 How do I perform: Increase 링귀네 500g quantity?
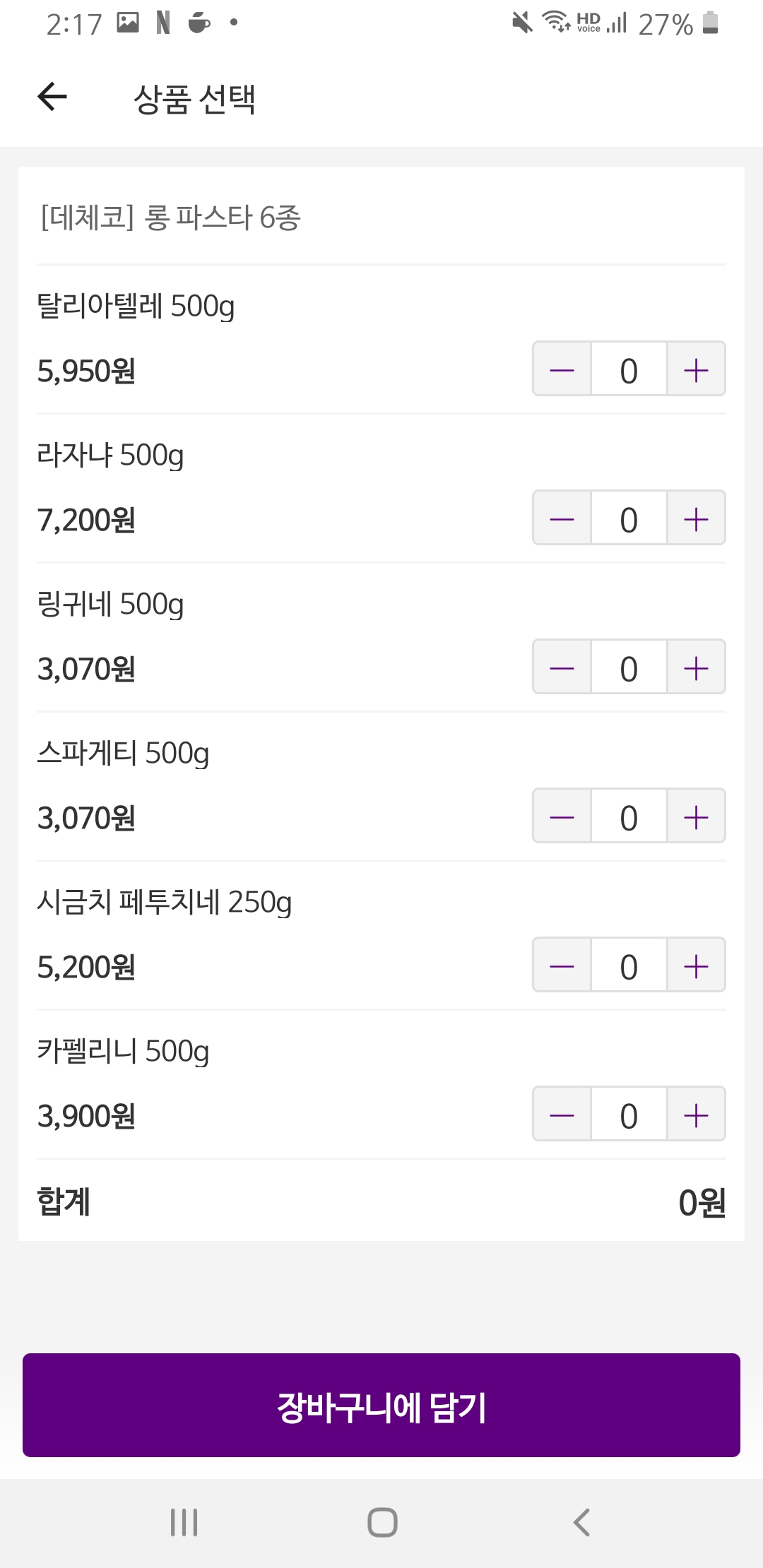click(696, 667)
